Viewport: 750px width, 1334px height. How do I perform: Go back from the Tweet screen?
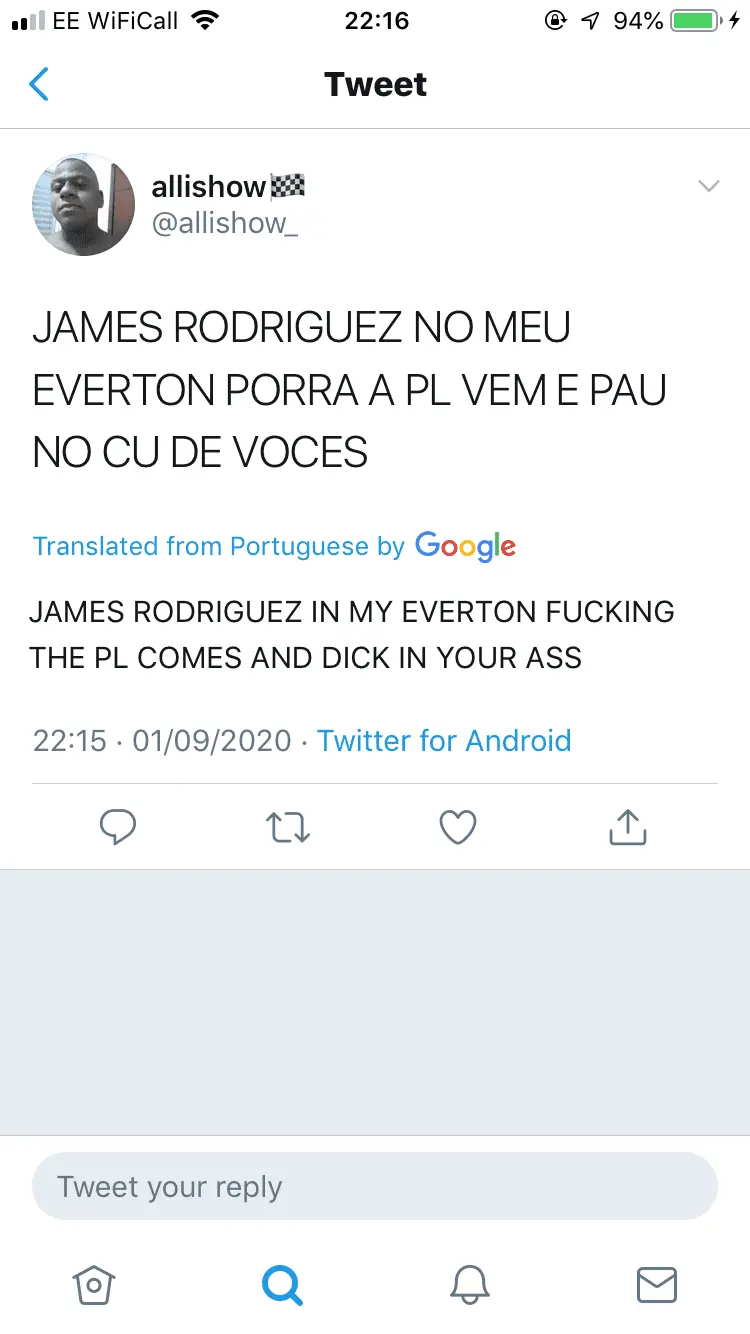pyautogui.click(x=39, y=85)
